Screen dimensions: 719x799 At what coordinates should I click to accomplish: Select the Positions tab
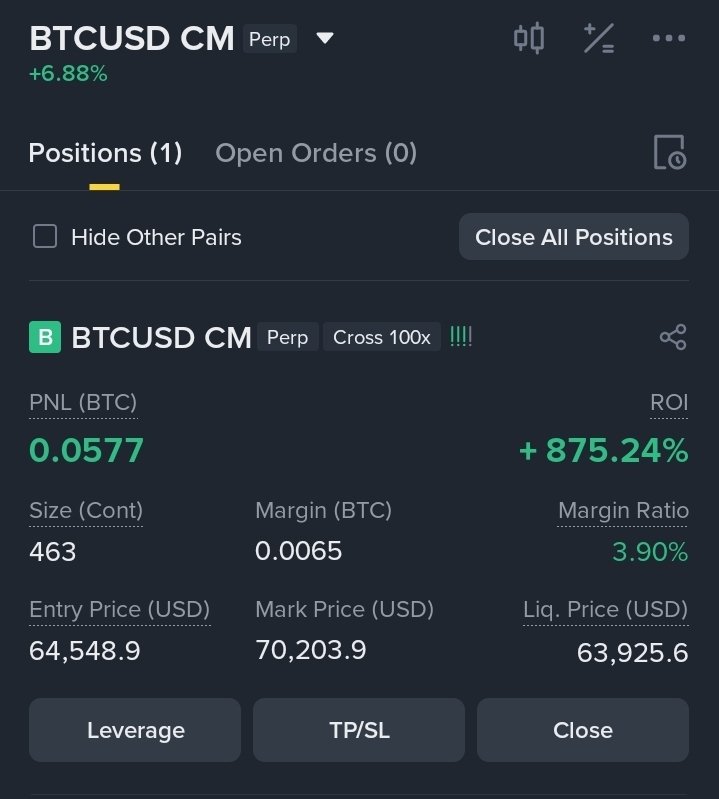105,153
